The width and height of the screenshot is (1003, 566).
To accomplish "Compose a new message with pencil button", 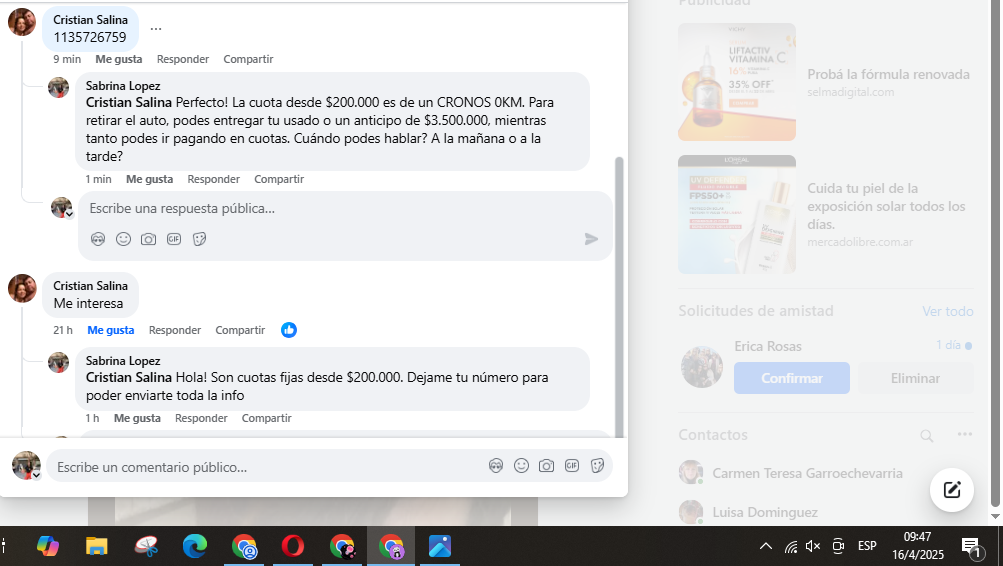I will (x=951, y=490).
